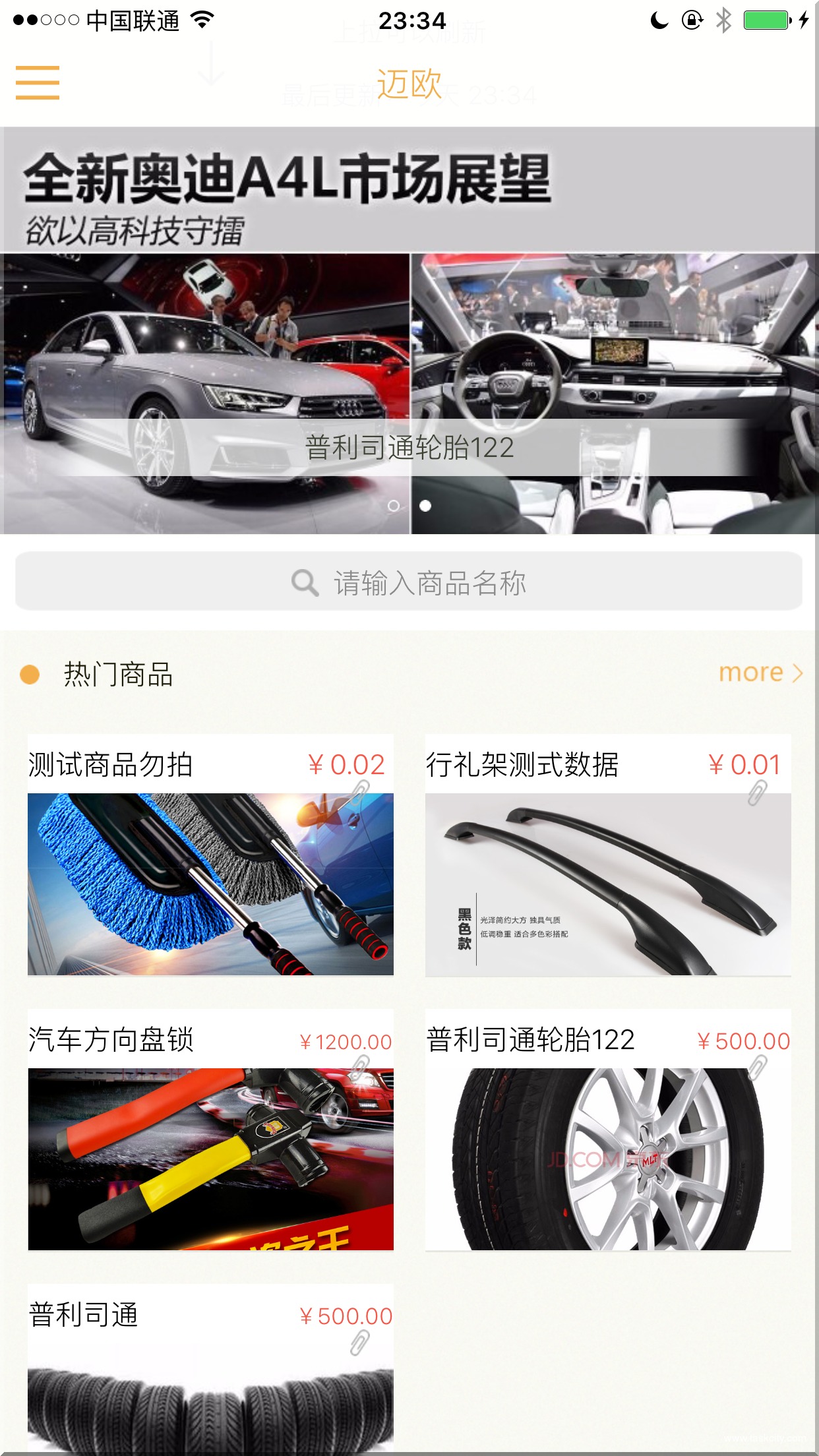The width and height of the screenshot is (819, 1456).
Task: Open the 测试商品勿拍 product card
Action: point(210,855)
